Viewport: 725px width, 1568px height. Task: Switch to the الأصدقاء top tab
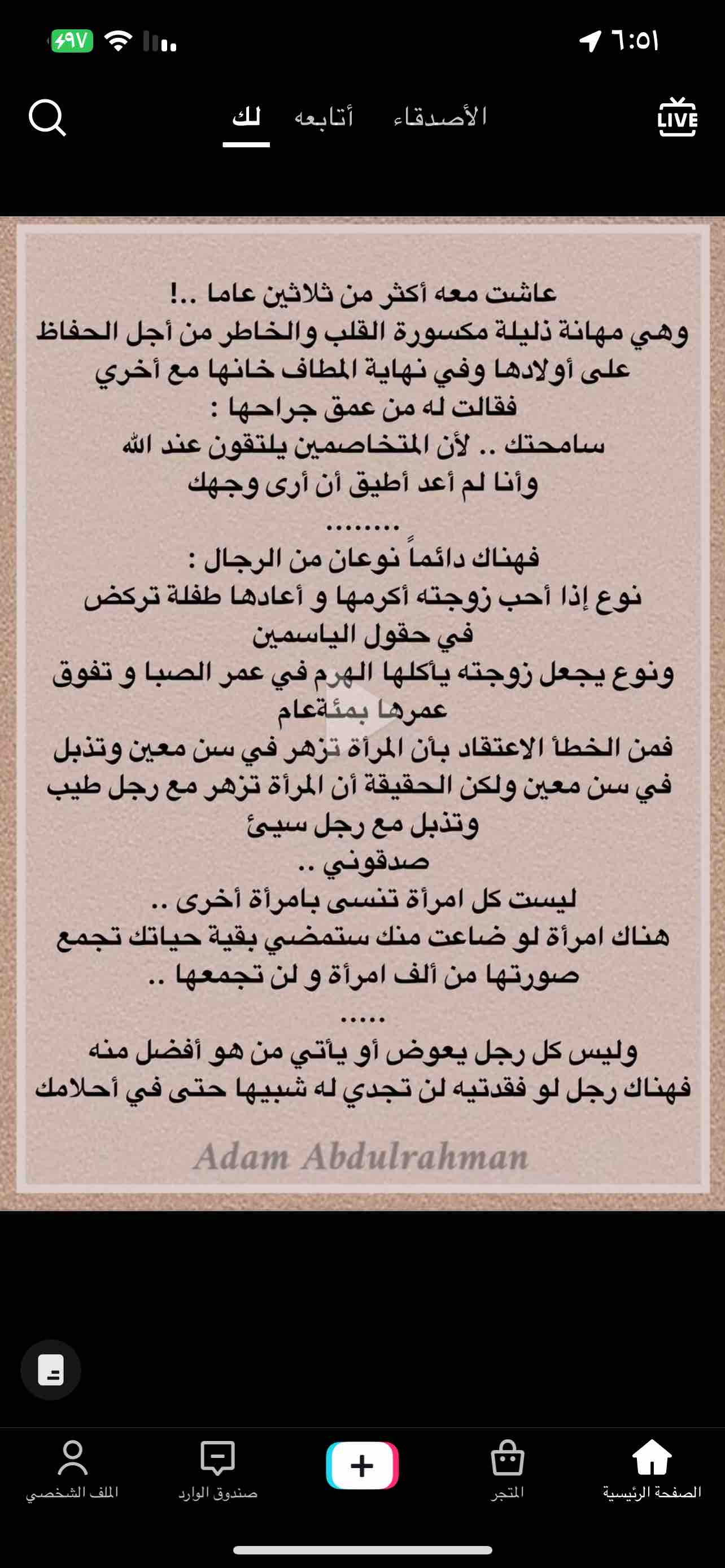tap(440, 116)
